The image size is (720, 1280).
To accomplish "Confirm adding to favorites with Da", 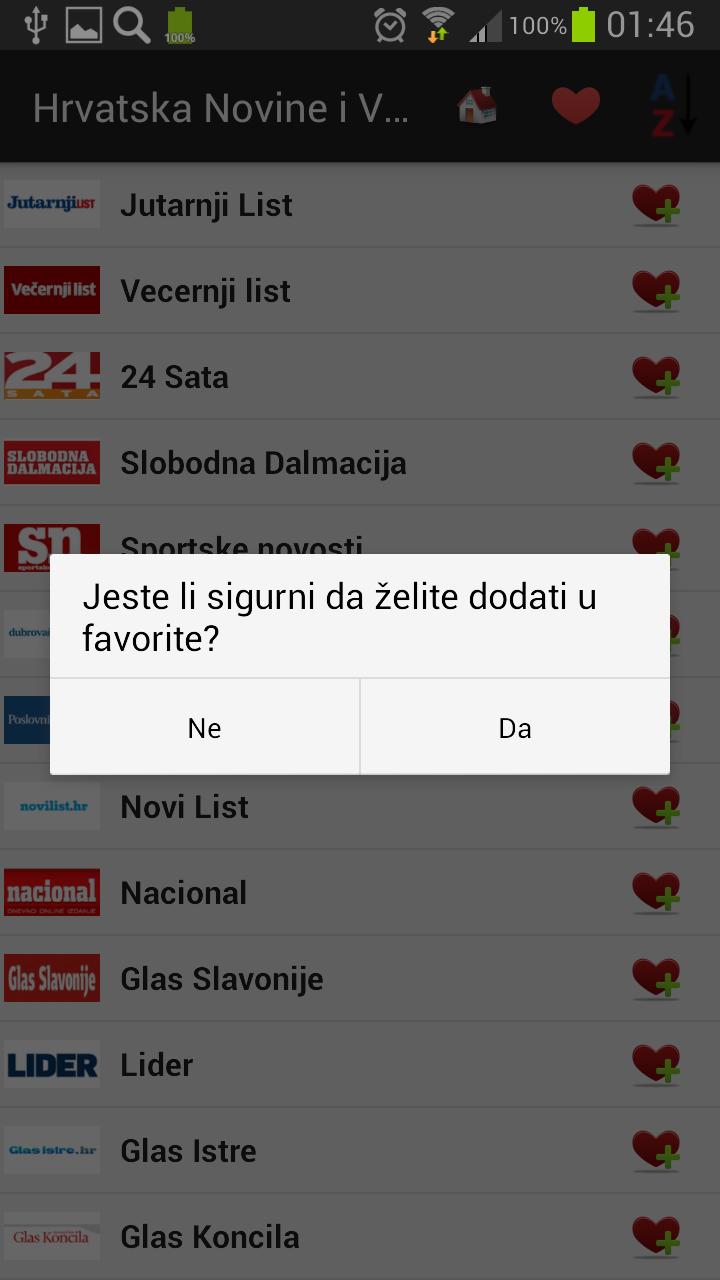I will [x=514, y=728].
